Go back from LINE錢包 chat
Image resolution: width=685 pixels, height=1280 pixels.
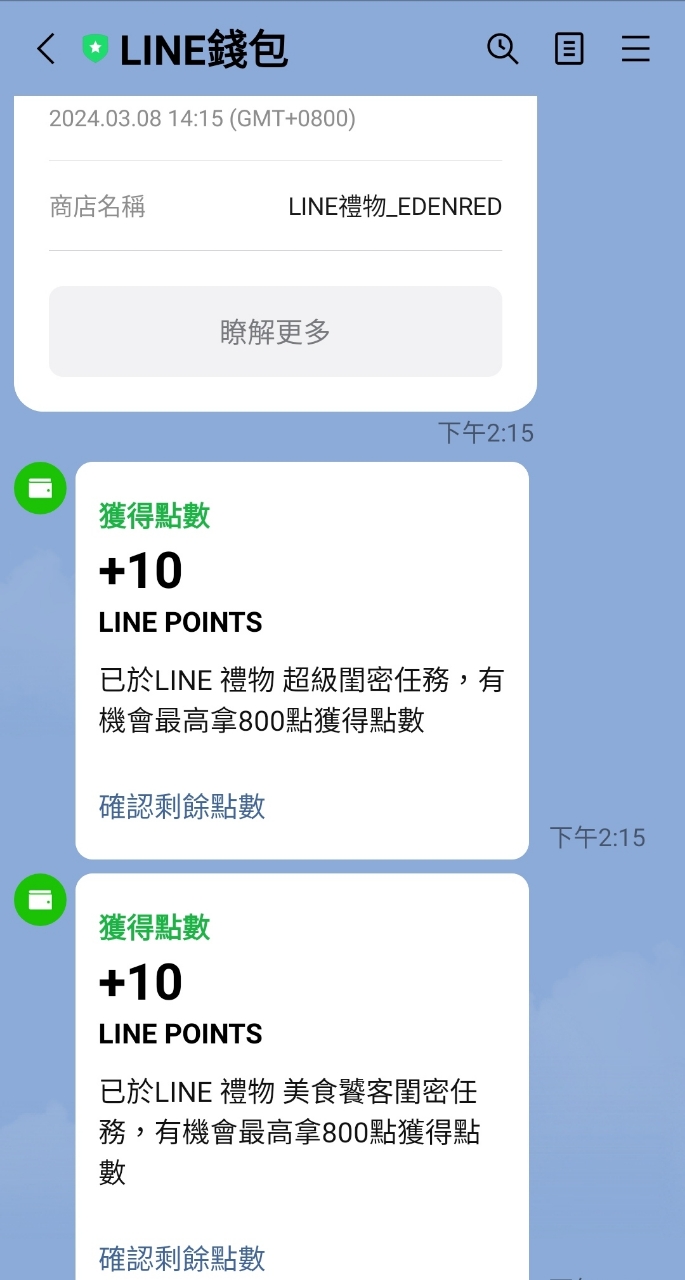46,49
